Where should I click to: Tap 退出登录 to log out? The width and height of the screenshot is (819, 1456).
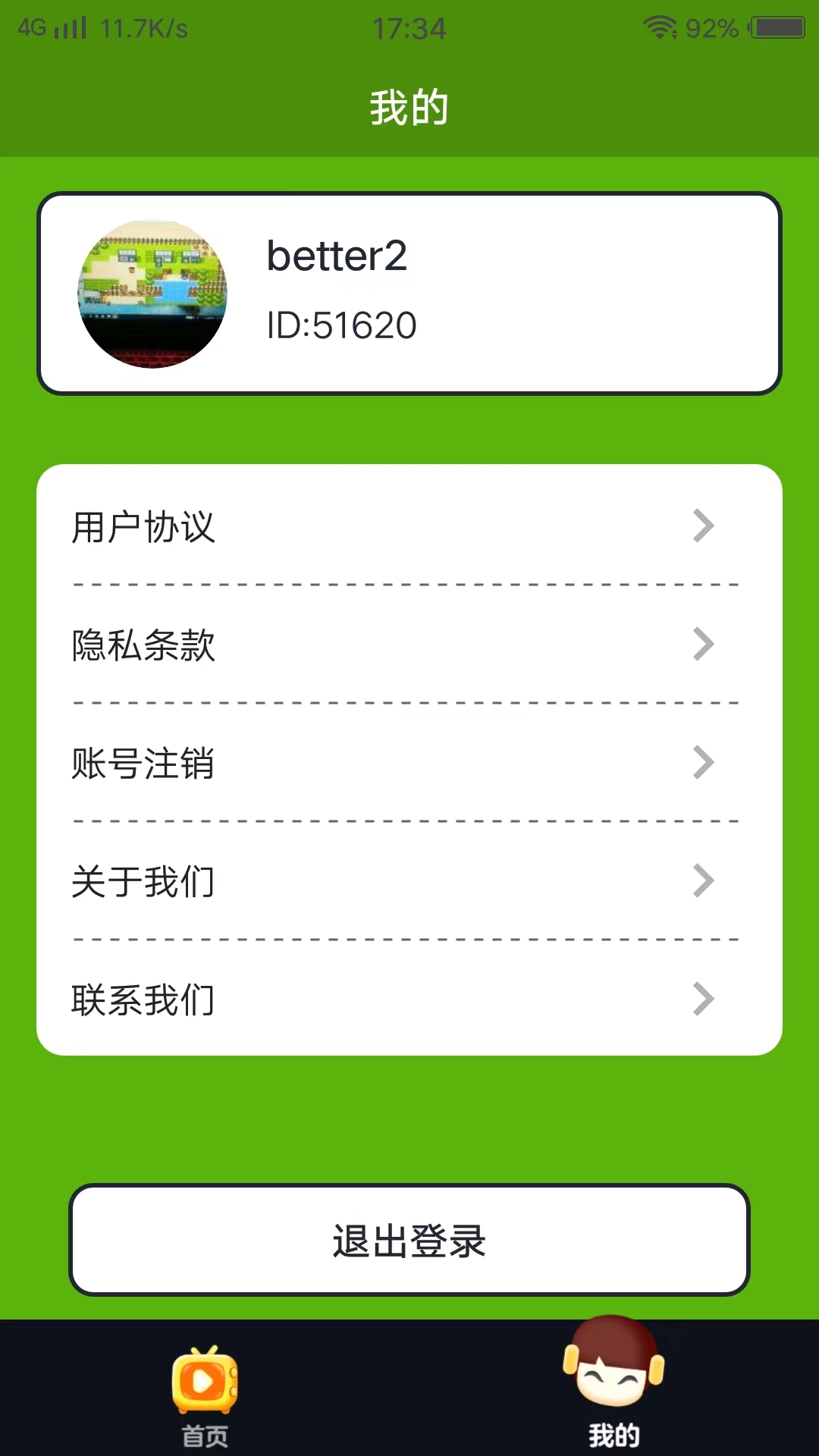[x=409, y=1241]
